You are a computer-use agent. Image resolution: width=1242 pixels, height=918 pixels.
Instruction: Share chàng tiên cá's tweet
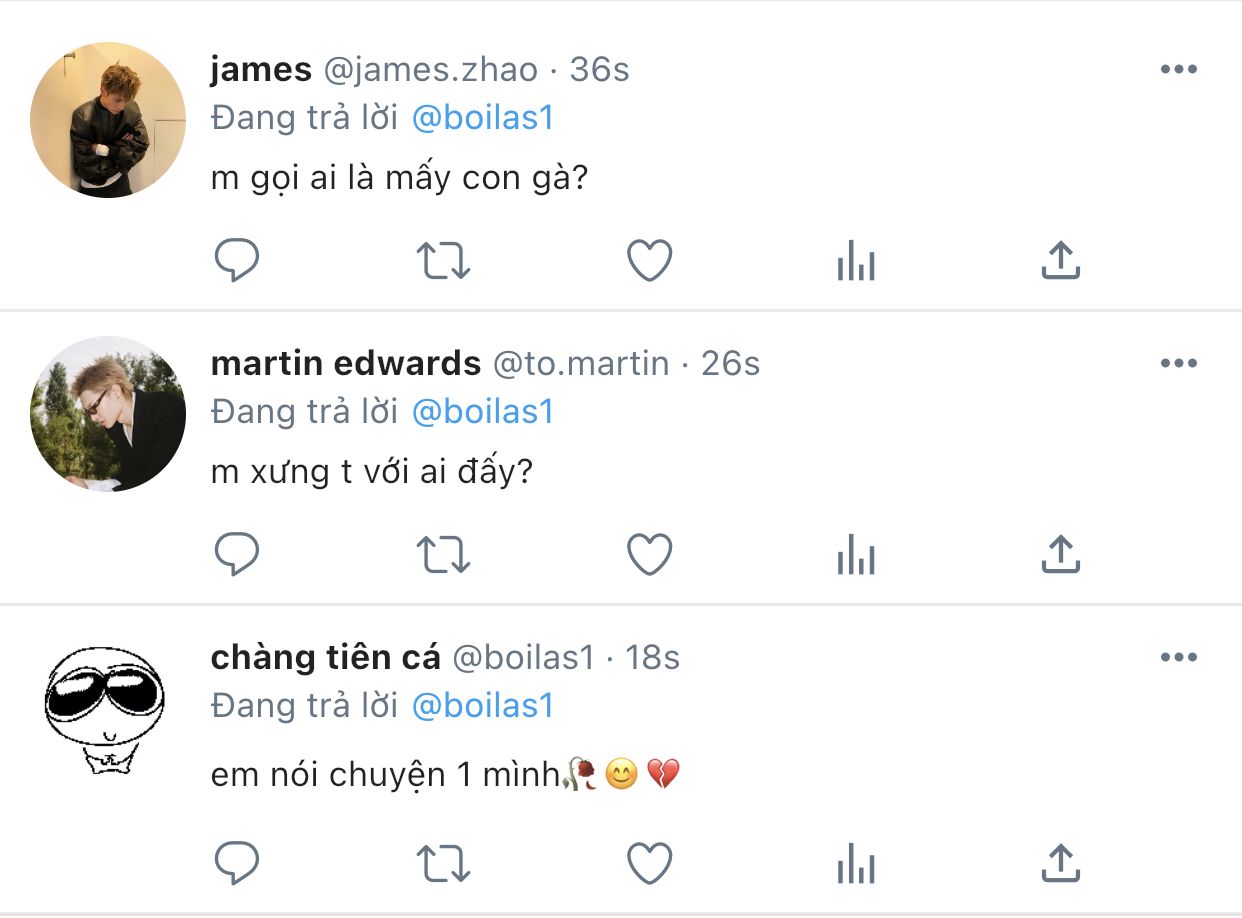click(x=1061, y=863)
